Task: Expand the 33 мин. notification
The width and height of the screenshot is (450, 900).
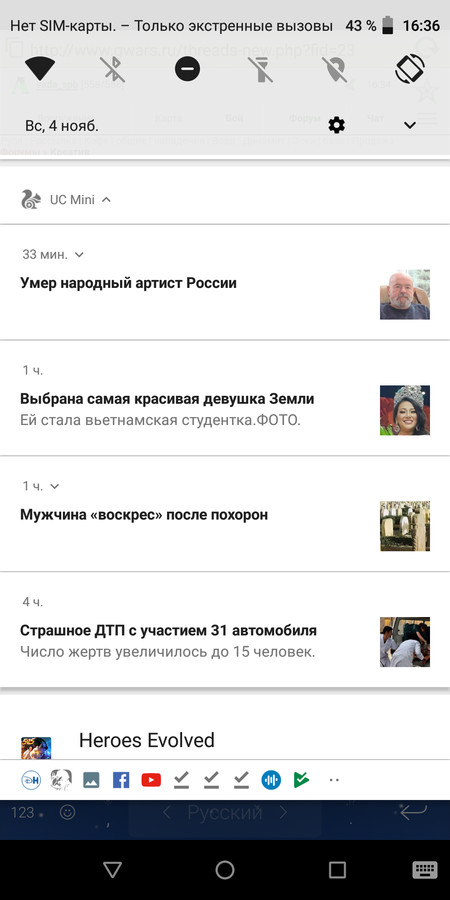Action: [x=79, y=255]
